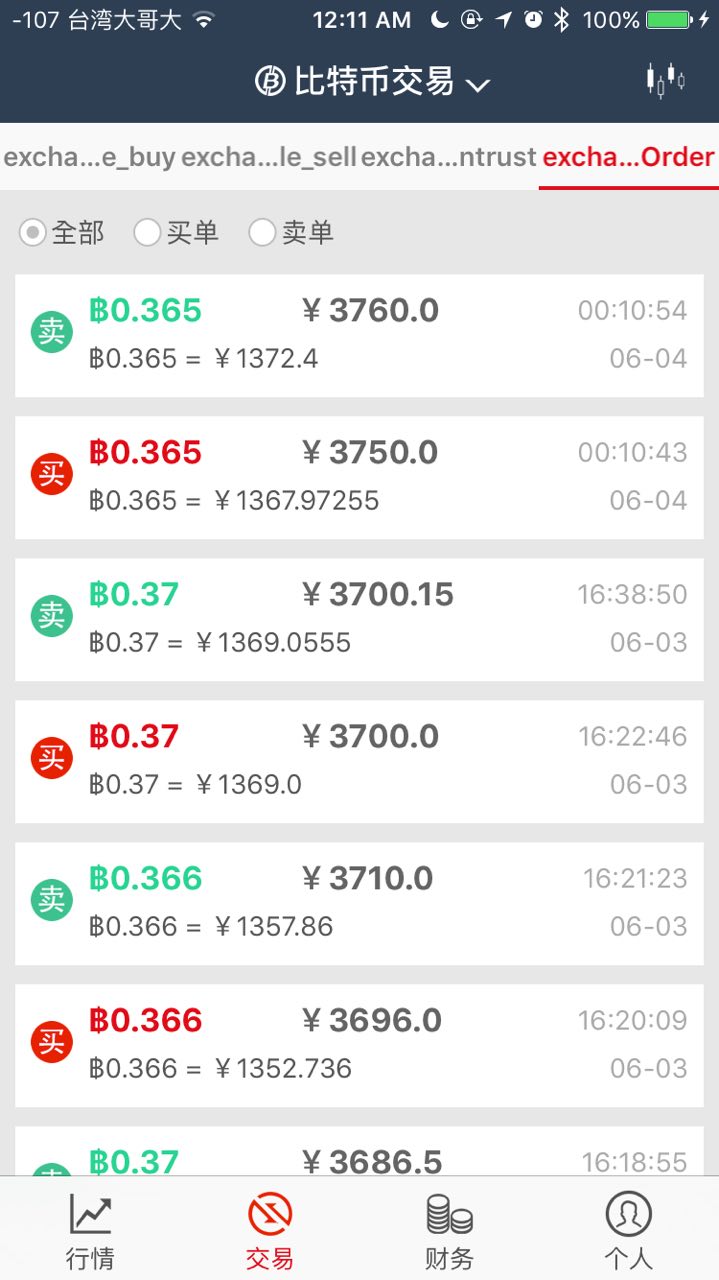Open the 个人 profile tab

click(x=628, y=1230)
